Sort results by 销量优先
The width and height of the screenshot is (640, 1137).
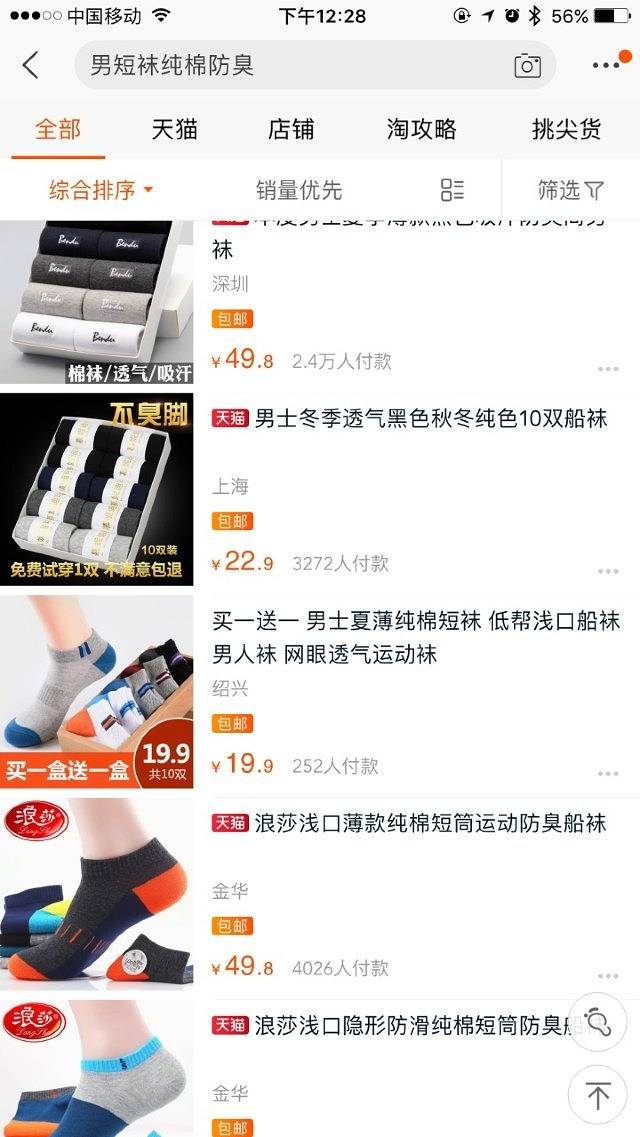(x=298, y=190)
